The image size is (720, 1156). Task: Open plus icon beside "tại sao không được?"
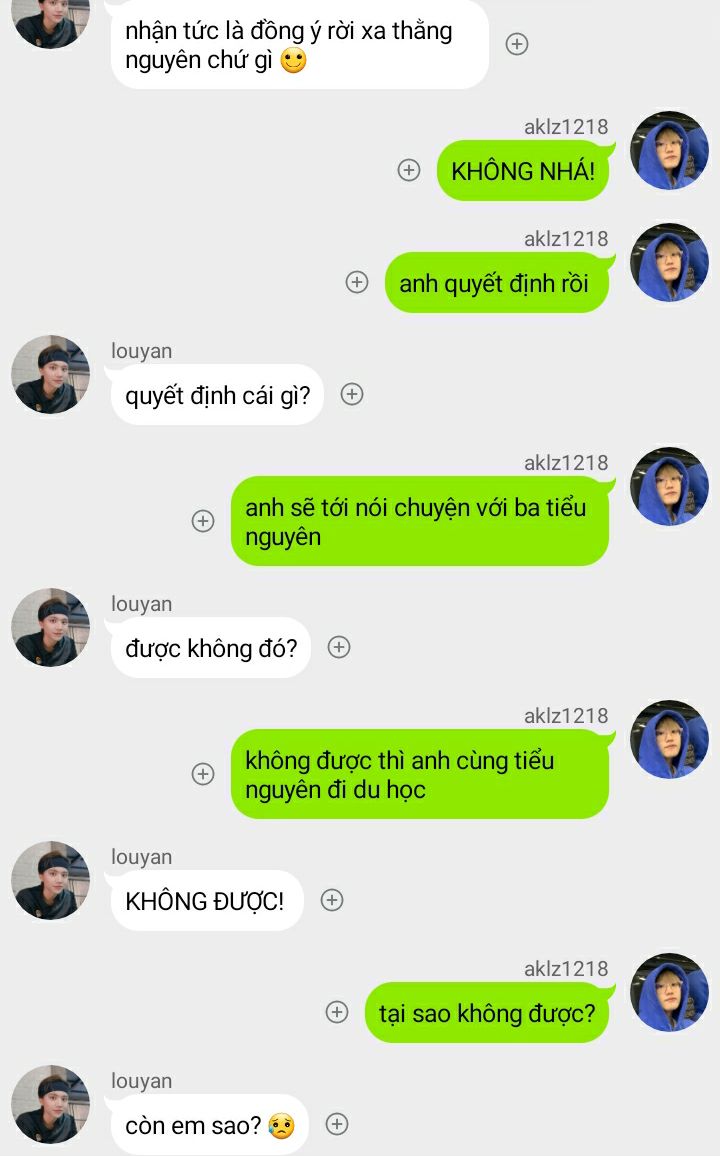click(337, 1012)
